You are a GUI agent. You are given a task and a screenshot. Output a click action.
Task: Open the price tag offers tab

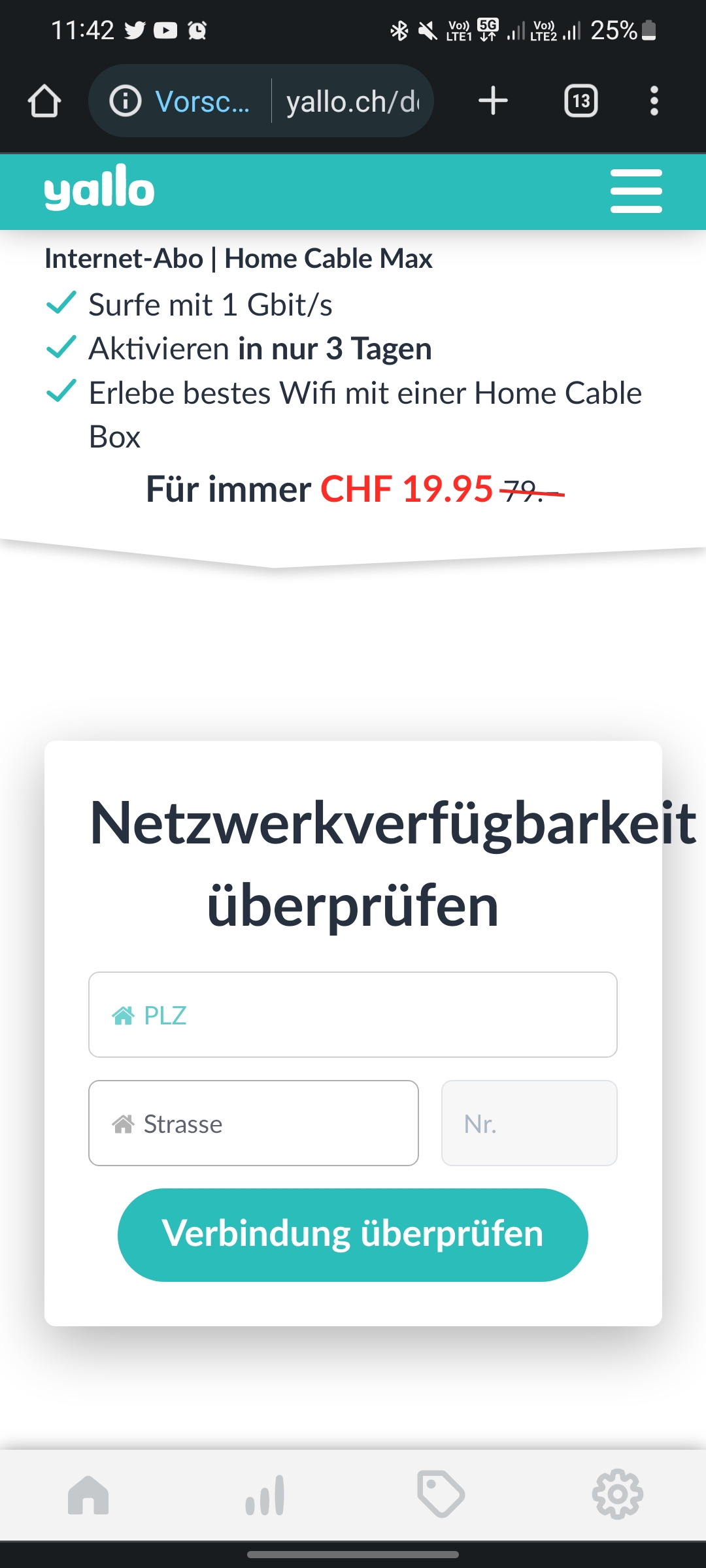[x=441, y=1495]
